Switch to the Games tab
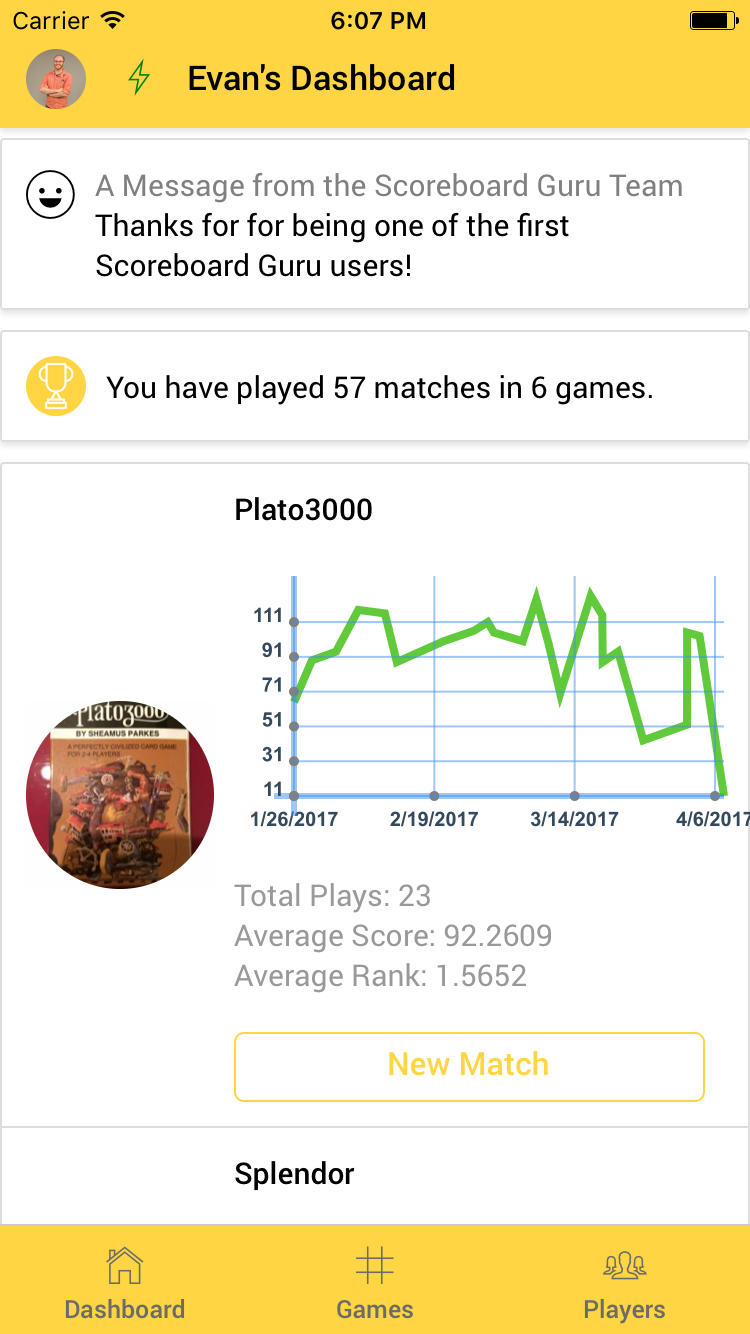The width and height of the screenshot is (750, 1334). pos(374,1284)
